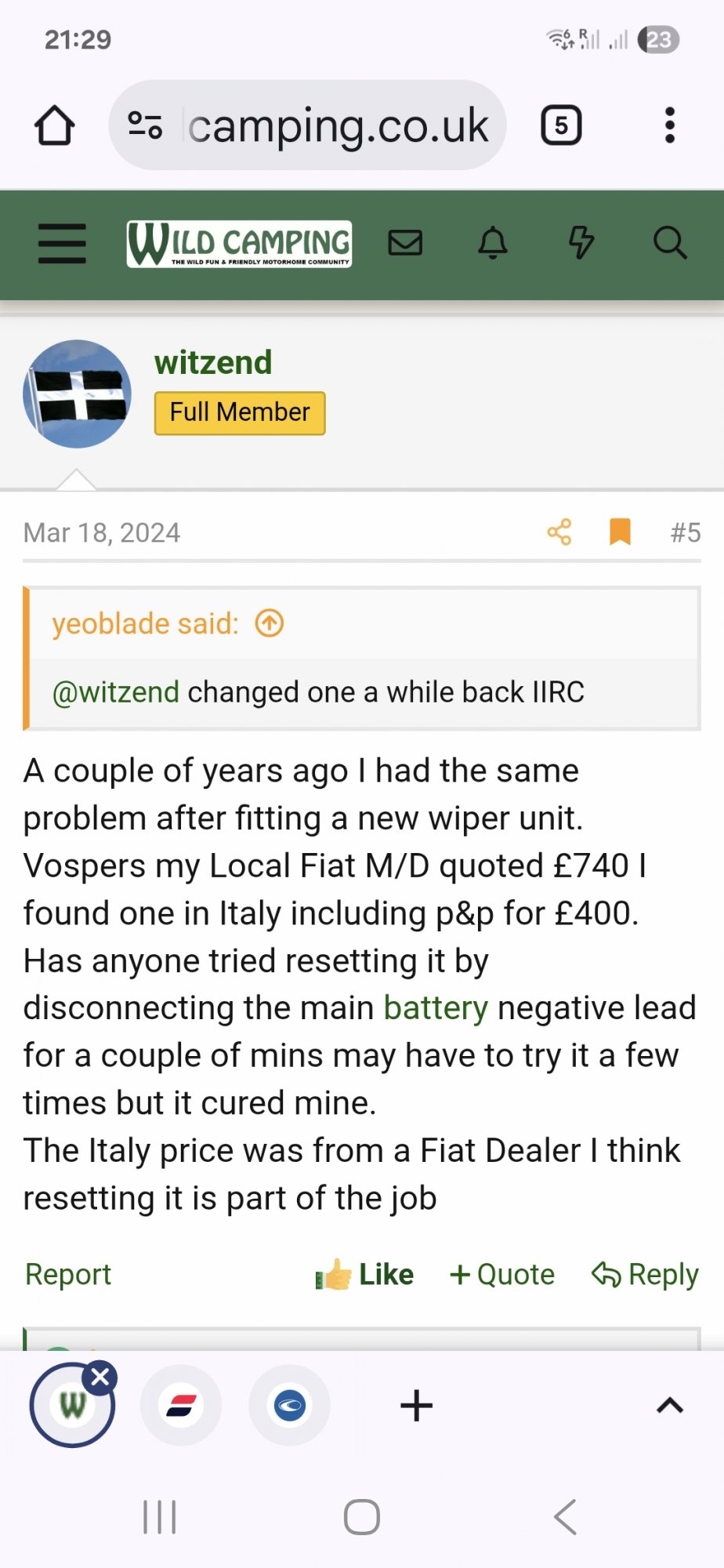Share post #5
Screen dimensions: 724x1568
pos(559,532)
